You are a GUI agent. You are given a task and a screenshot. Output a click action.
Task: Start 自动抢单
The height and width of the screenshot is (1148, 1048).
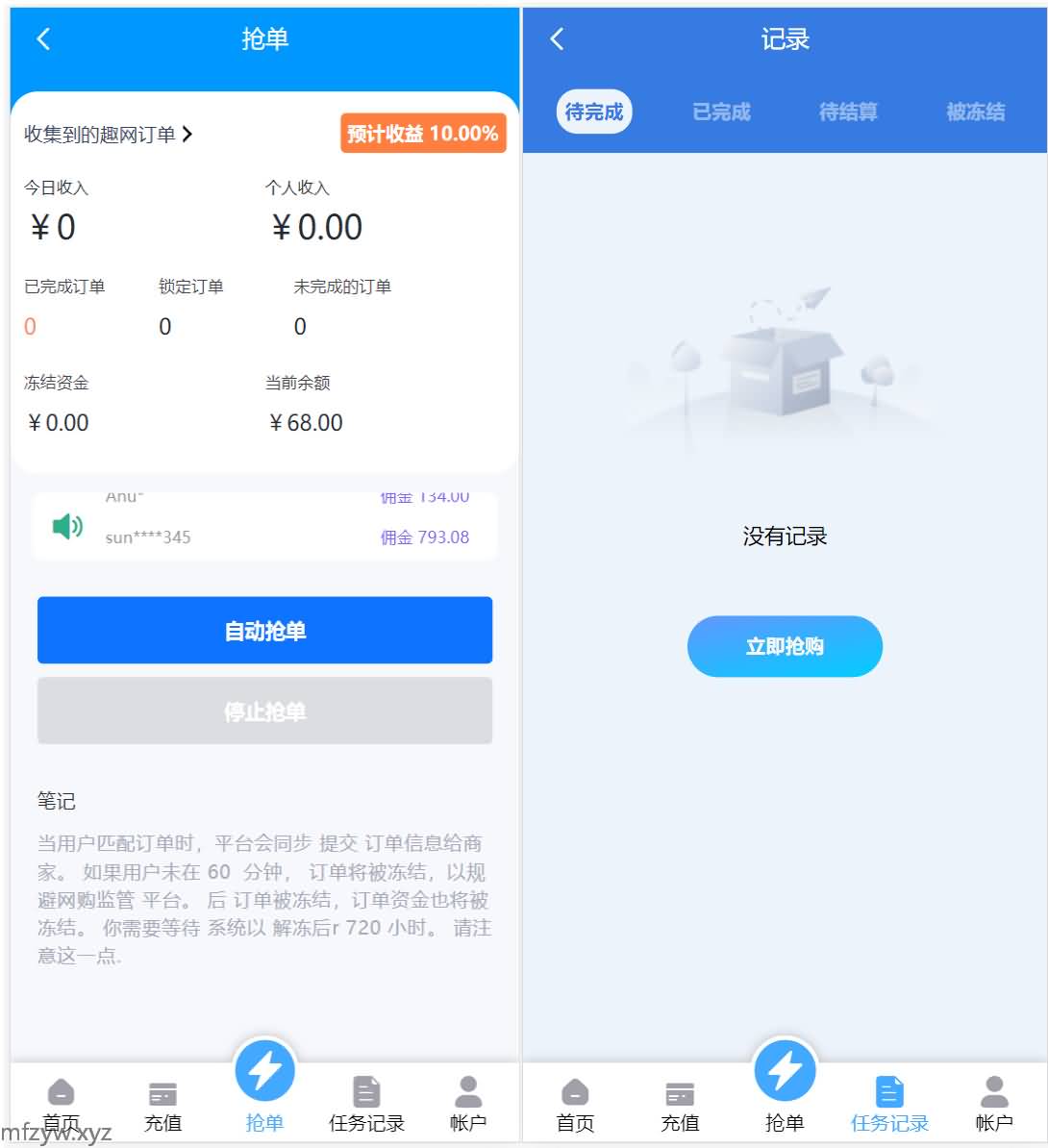tap(264, 631)
